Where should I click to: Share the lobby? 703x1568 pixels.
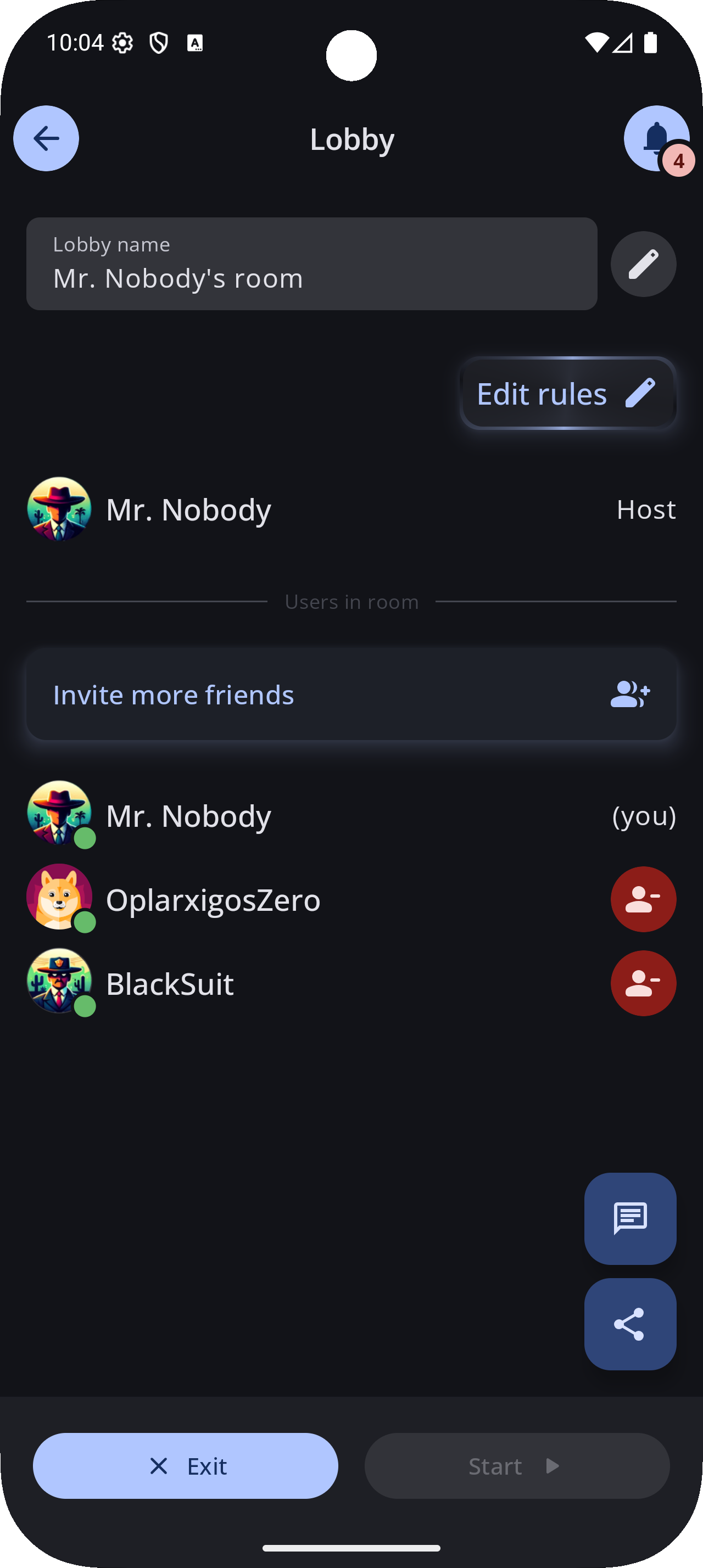630,1325
